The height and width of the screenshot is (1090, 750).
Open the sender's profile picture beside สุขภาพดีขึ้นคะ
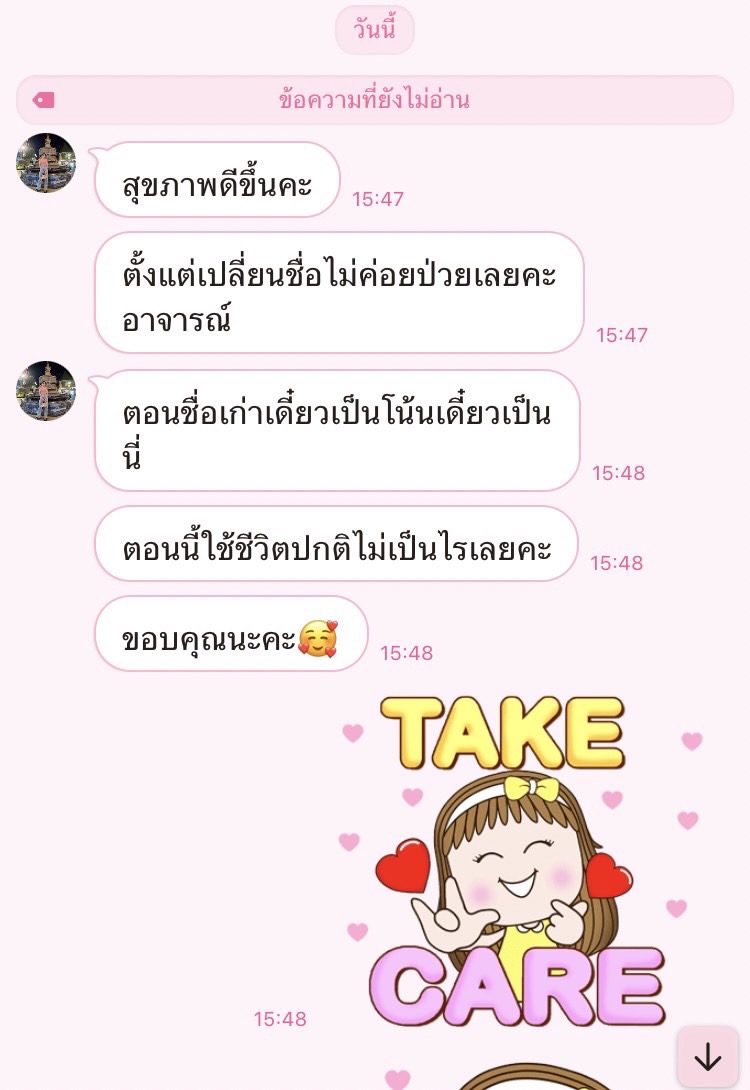[x=46, y=163]
